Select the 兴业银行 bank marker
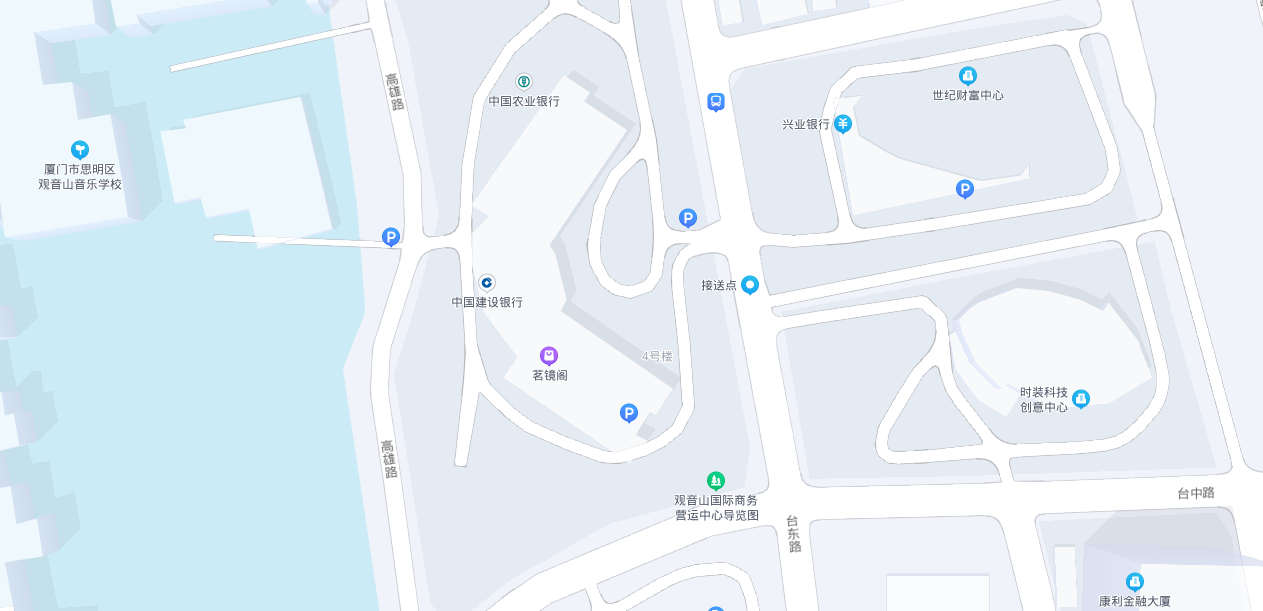1263x611 pixels. (x=843, y=124)
